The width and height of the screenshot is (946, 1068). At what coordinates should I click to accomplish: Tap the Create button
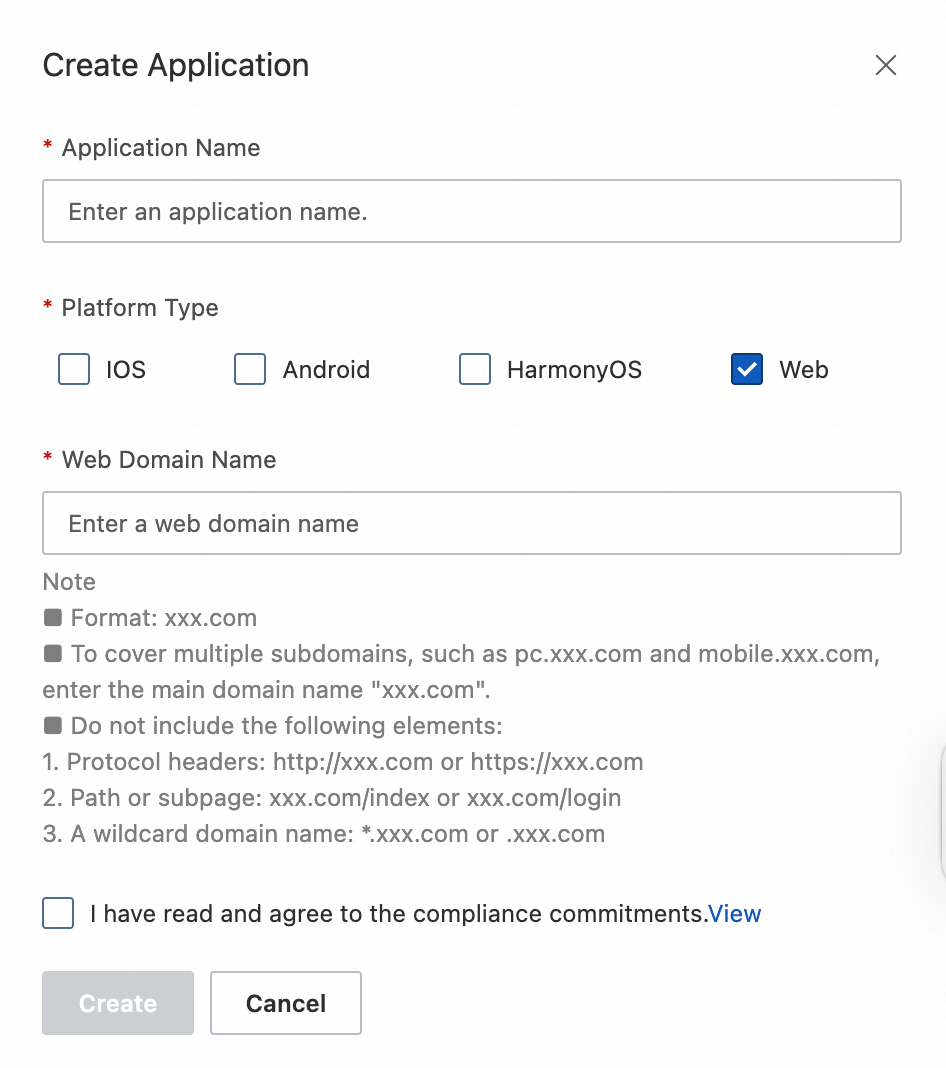pyautogui.click(x=118, y=1003)
